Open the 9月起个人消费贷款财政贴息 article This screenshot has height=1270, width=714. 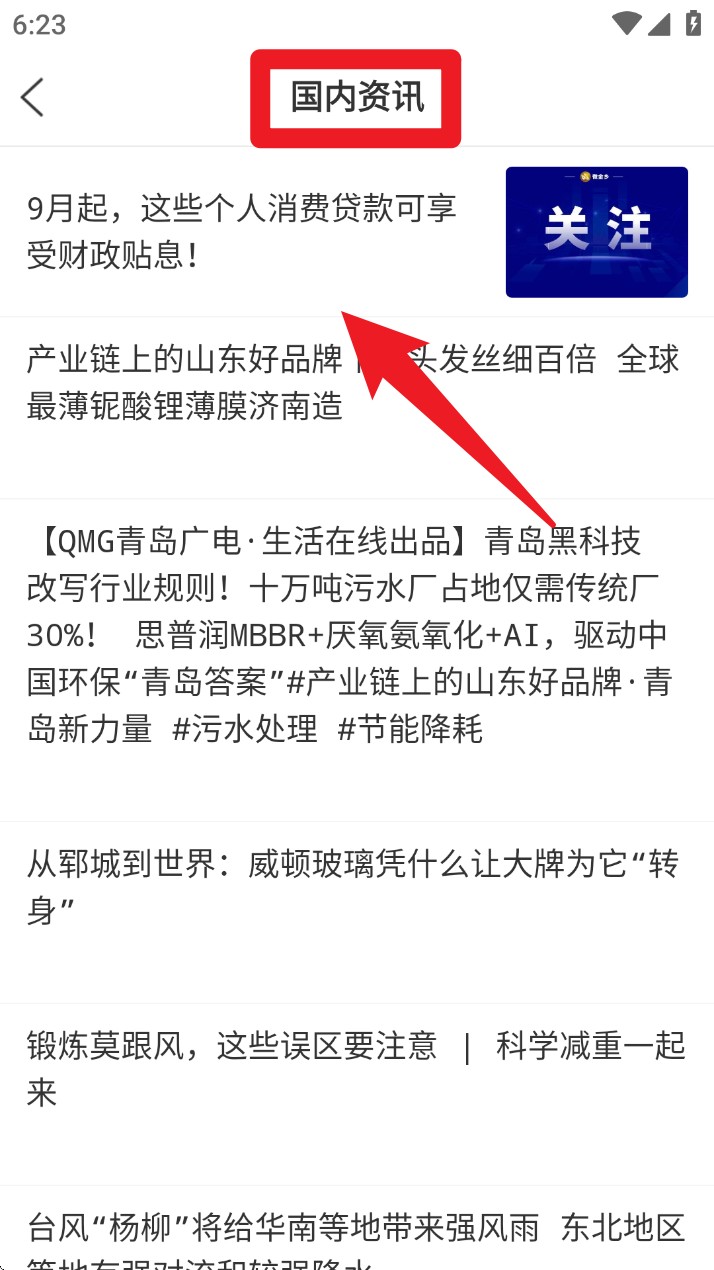[242, 232]
